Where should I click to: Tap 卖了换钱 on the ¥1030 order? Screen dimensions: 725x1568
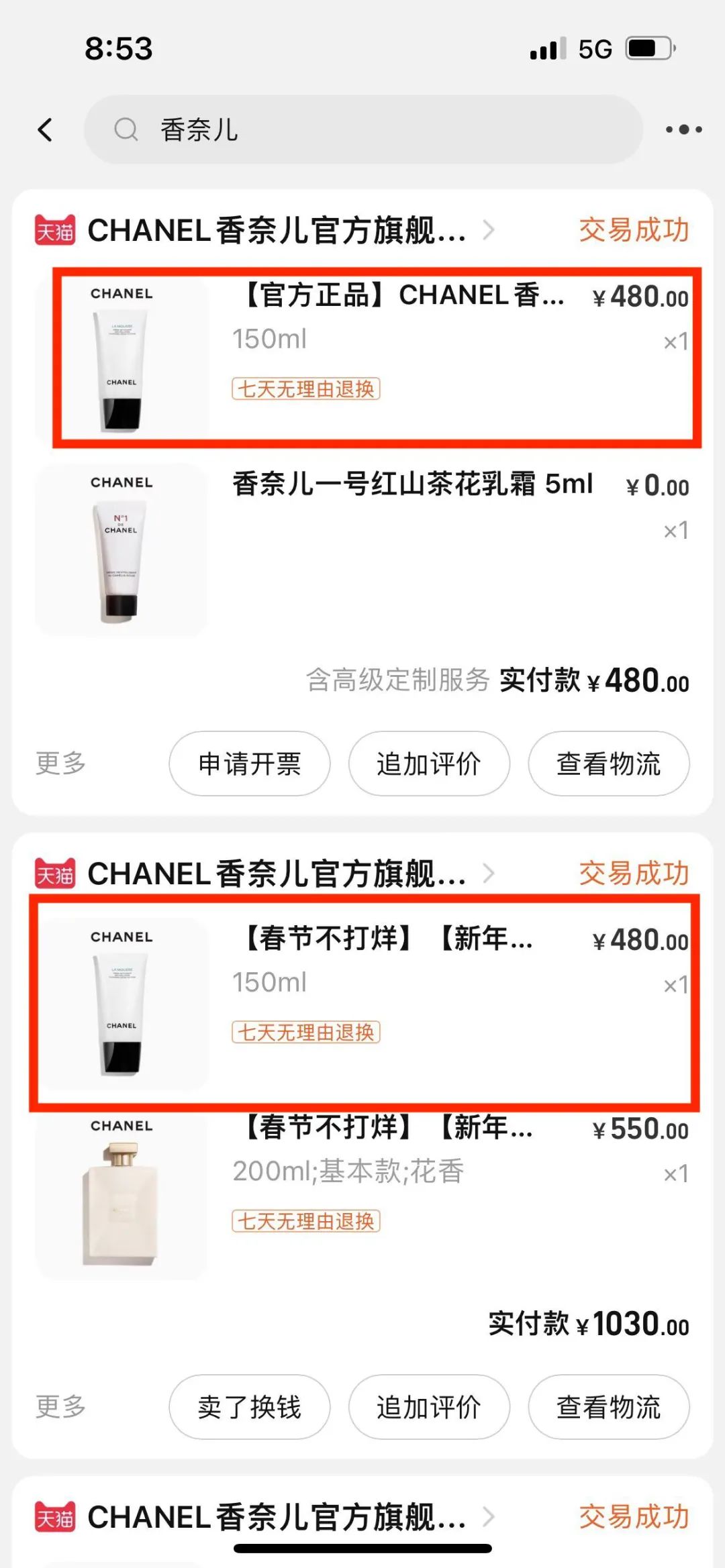click(x=250, y=1407)
